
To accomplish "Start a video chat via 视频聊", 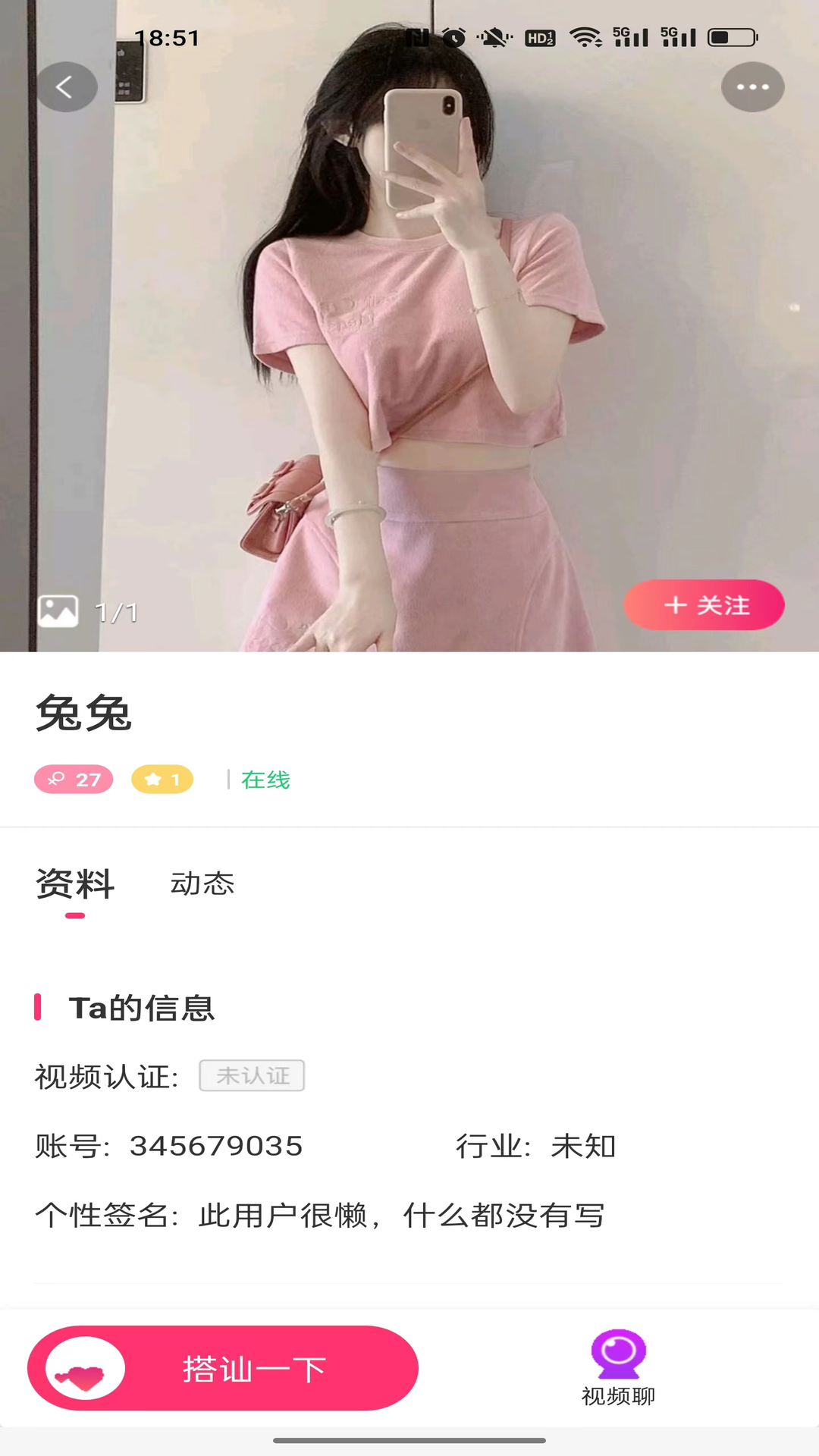I will [x=618, y=1367].
